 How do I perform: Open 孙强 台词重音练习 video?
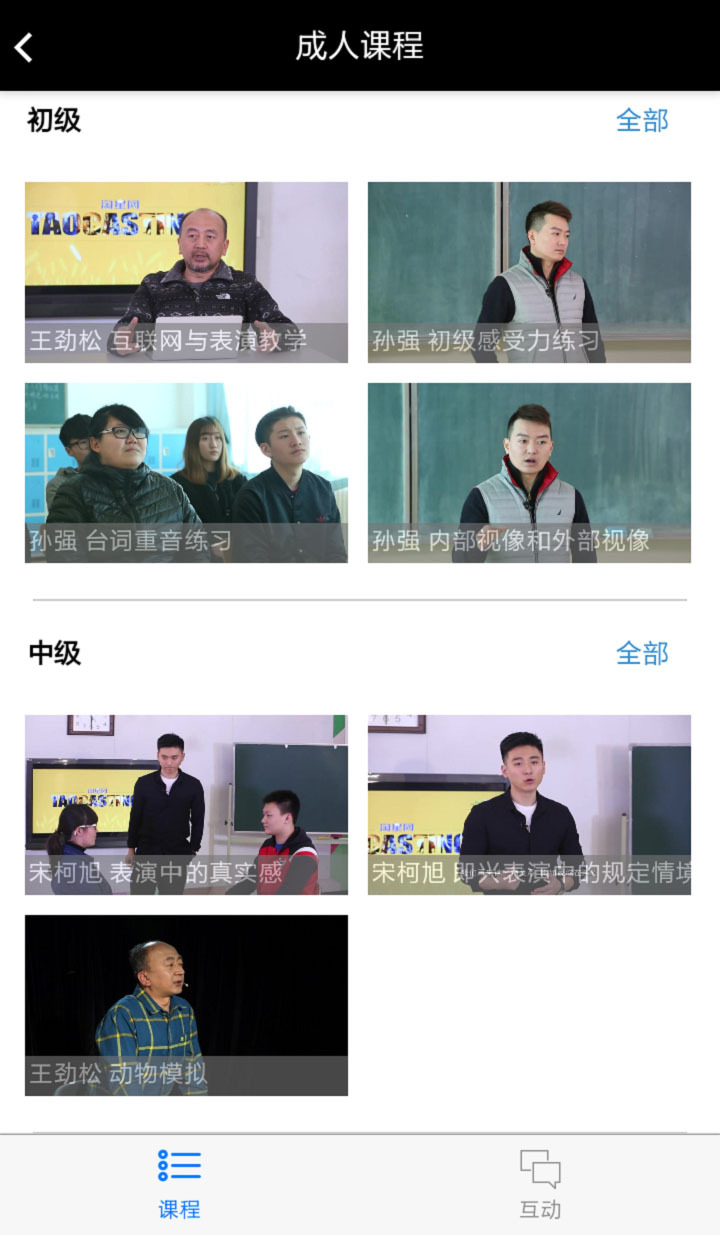[x=186, y=473]
